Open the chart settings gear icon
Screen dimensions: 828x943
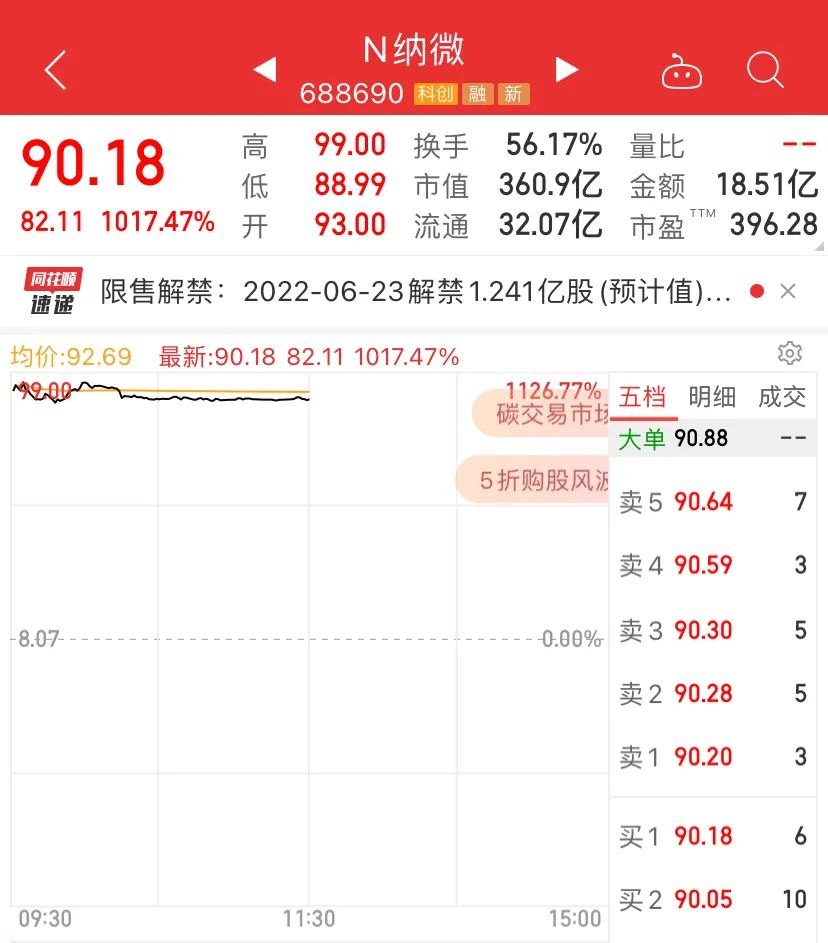790,353
